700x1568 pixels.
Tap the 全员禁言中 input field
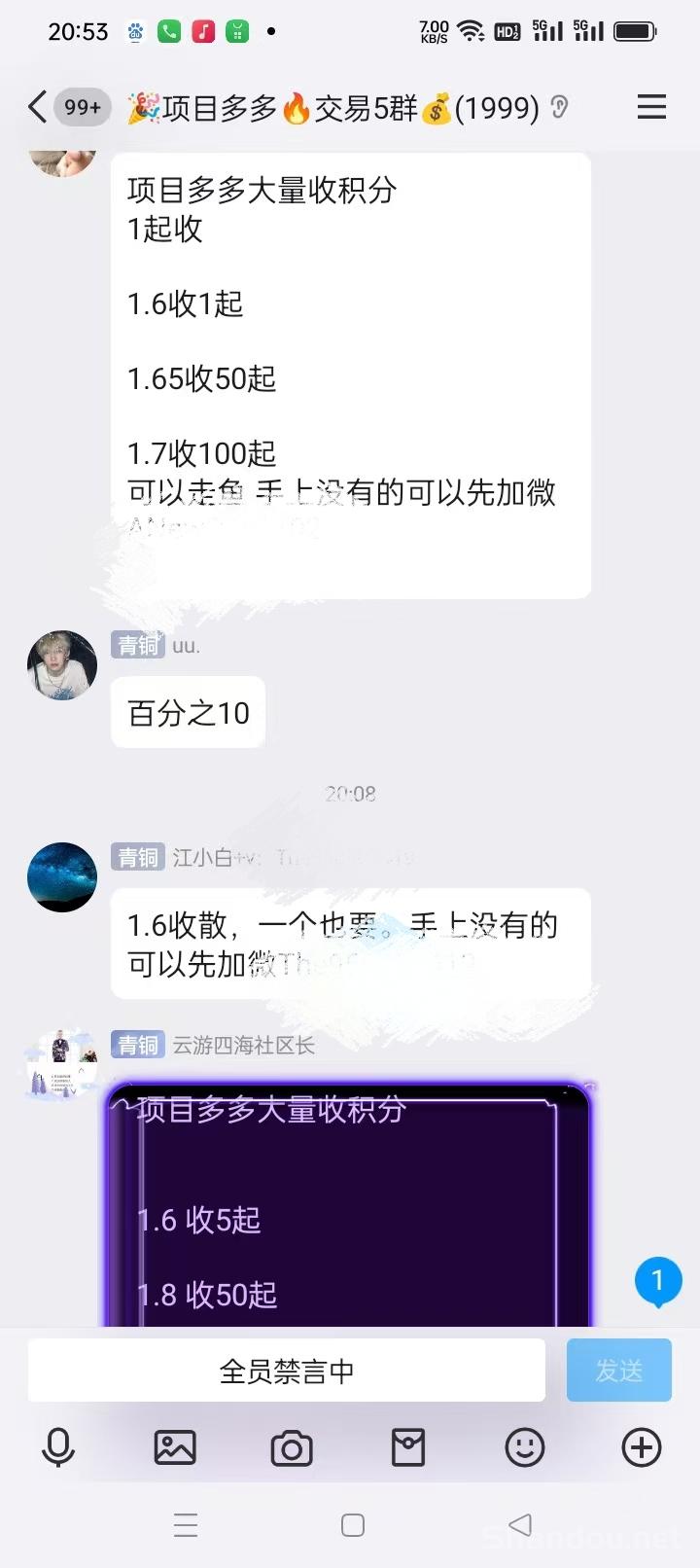point(287,1371)
